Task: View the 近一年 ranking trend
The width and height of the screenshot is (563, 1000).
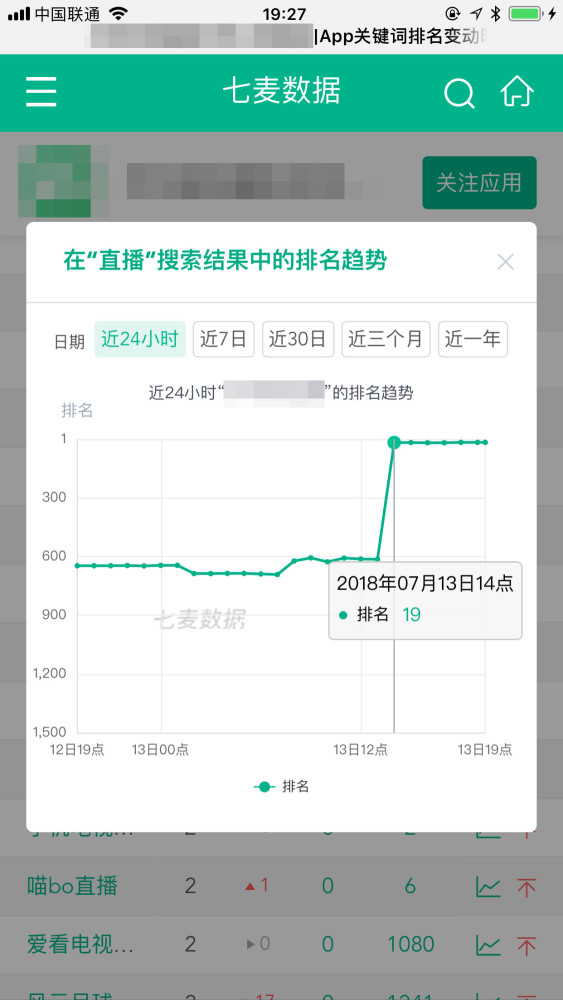Action: point(472,339)
